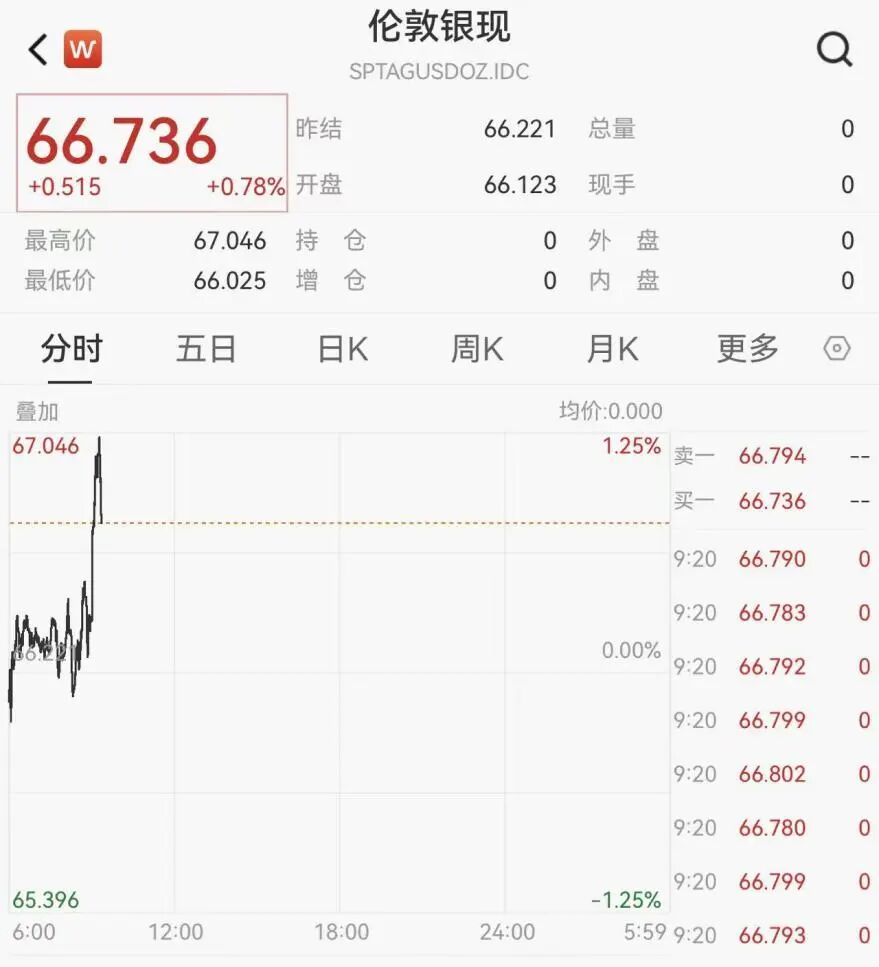Open chart settings hexagon icon

pos(836,349)
